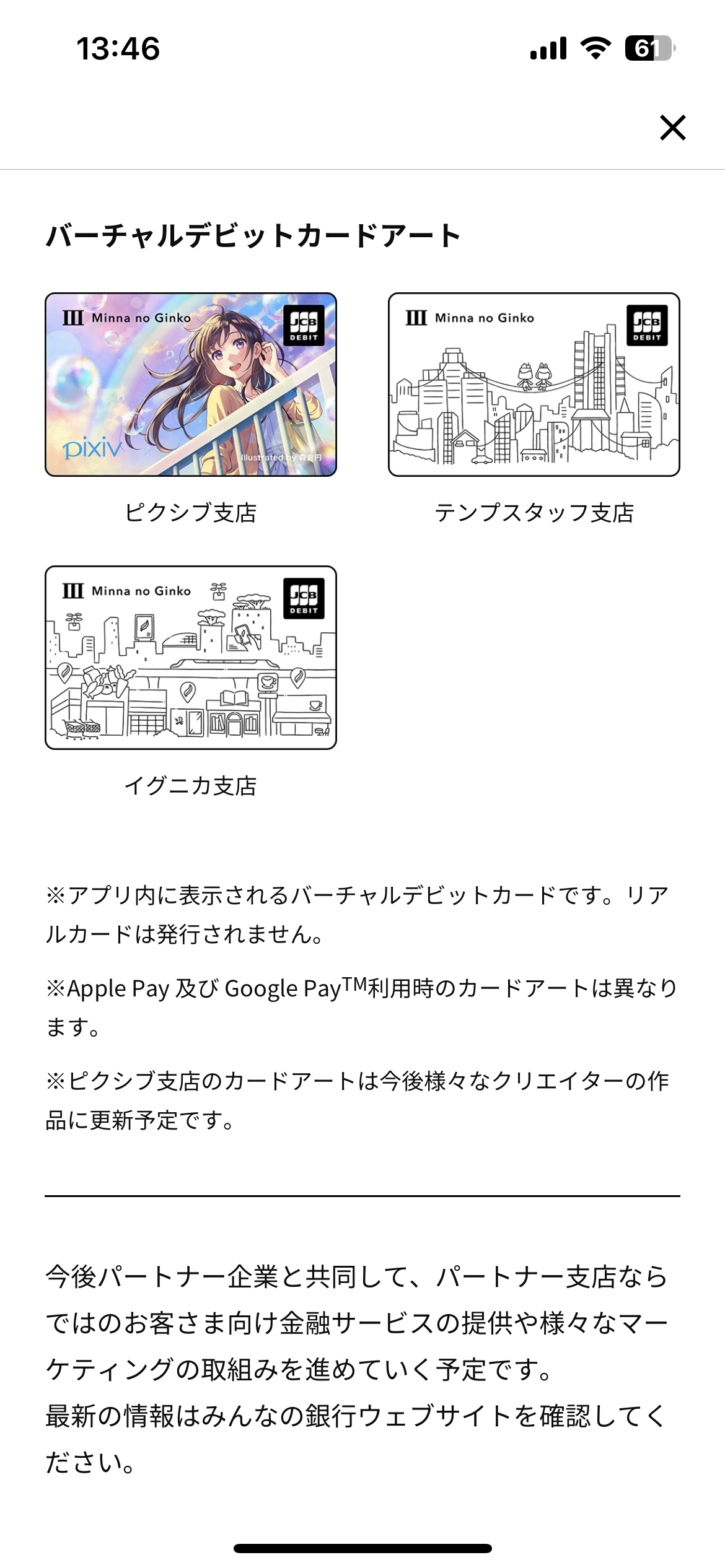Open the イグニカ支店 card art
This screenshot has width=725, height=1568.
coord(191,658)
